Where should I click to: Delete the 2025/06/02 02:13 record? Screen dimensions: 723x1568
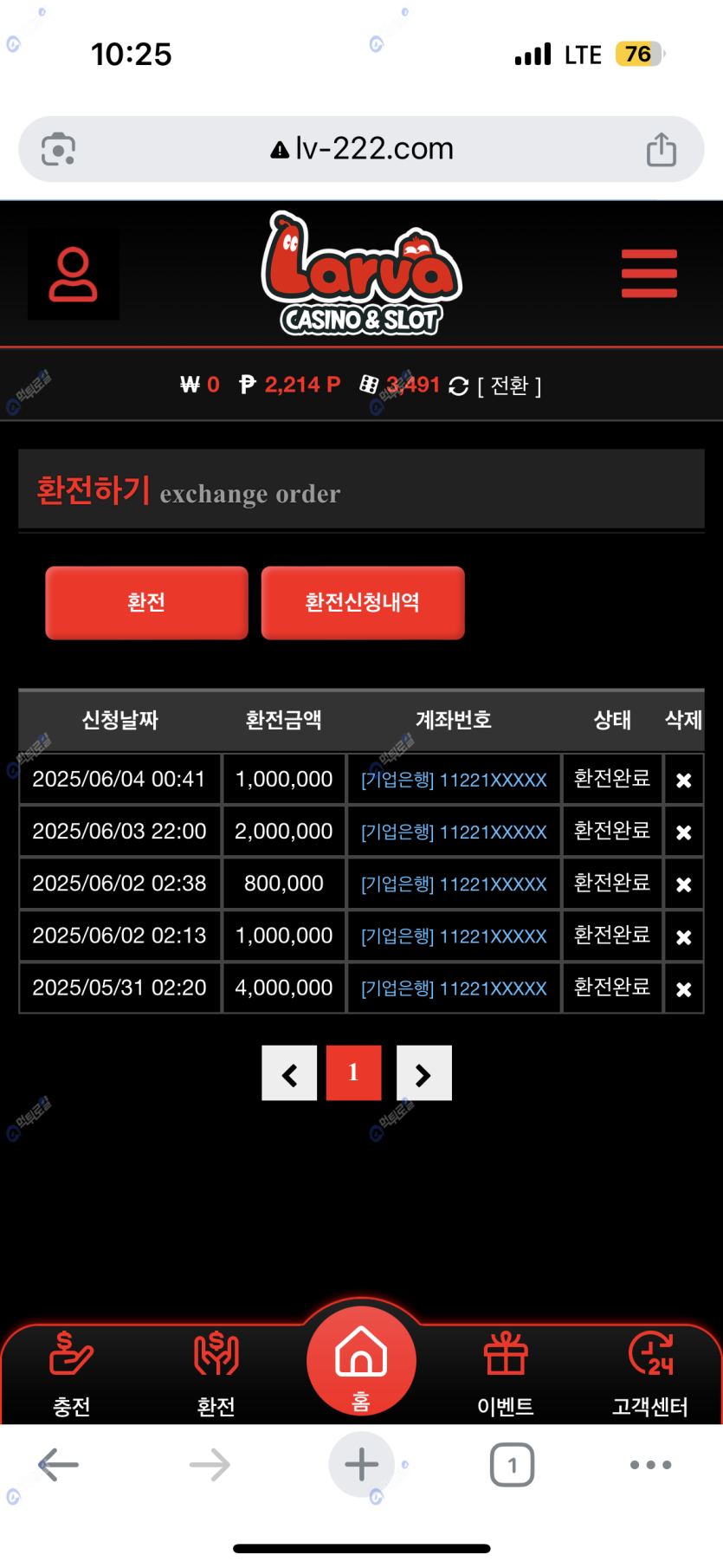click(x=683, y=937)
